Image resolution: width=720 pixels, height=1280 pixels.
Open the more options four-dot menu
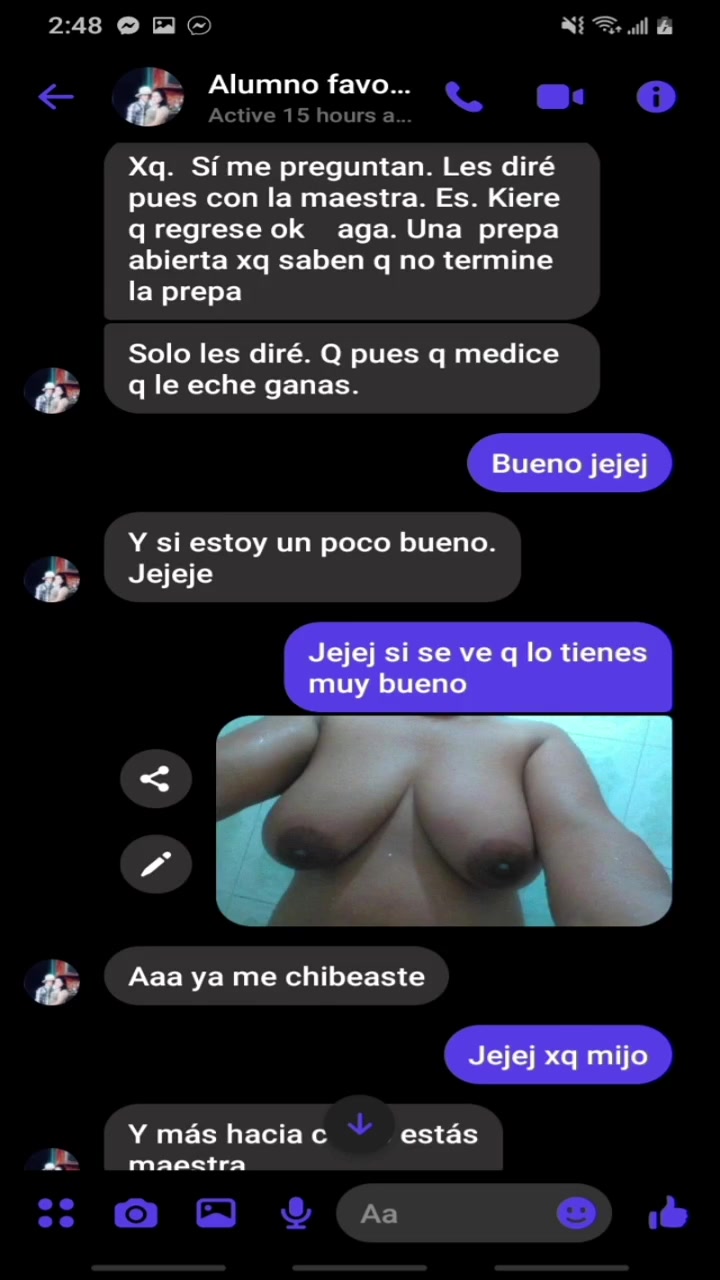[56, 1213]
